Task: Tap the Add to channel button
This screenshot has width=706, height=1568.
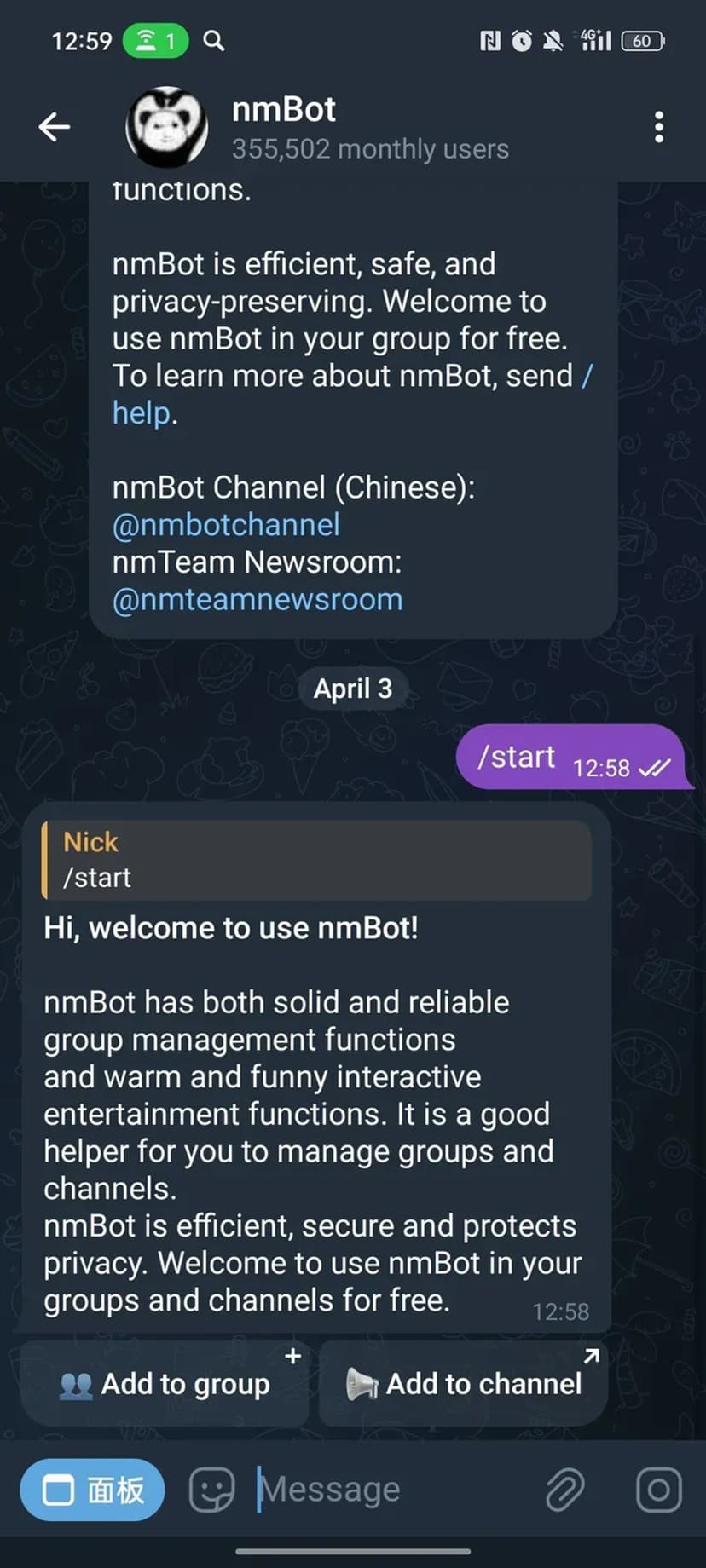Action: tap(463, 1384)
